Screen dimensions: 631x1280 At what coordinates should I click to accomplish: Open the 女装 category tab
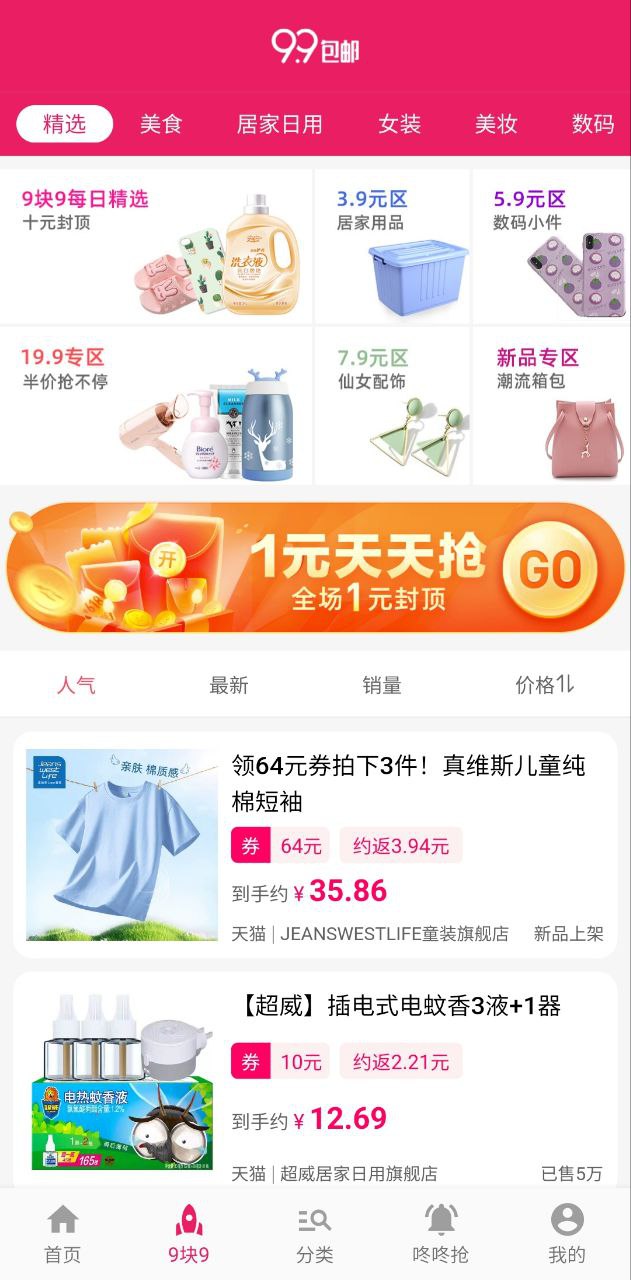(x=399, y=124)
